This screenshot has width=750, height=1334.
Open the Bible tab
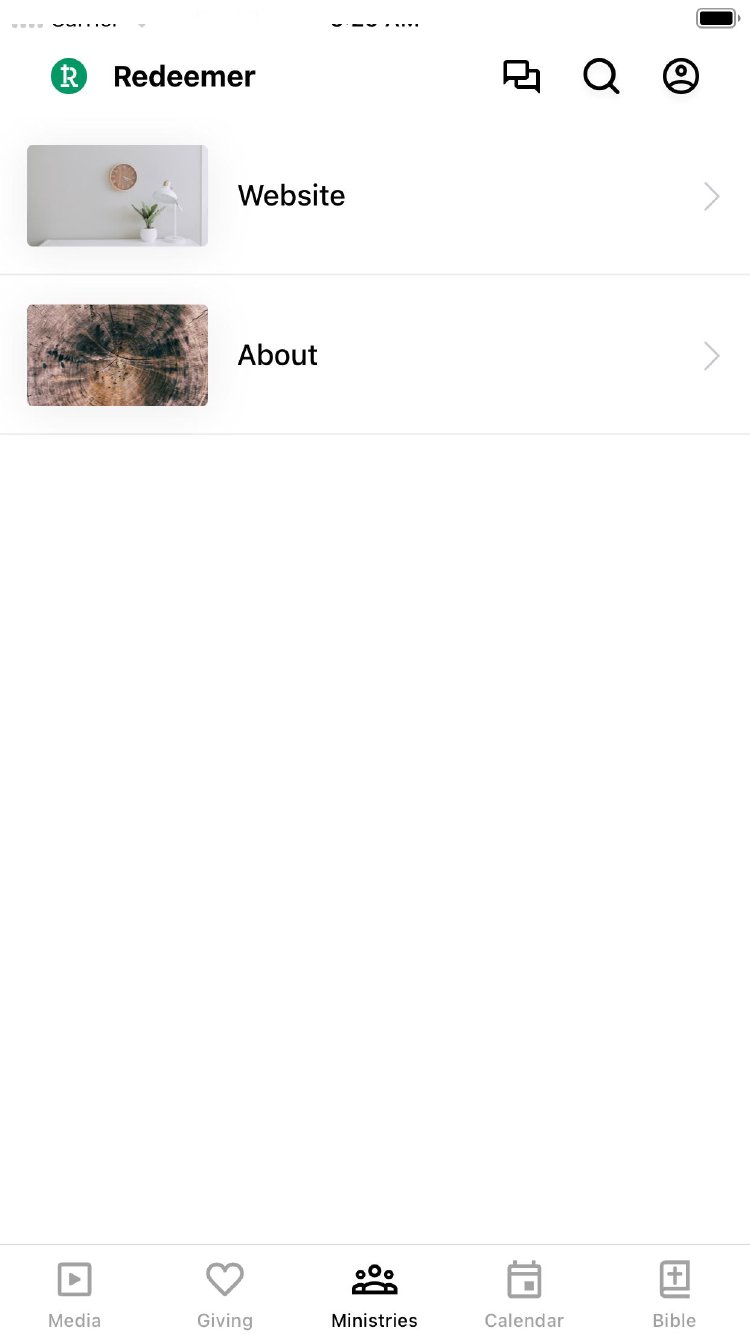(x=675, y=1294)
